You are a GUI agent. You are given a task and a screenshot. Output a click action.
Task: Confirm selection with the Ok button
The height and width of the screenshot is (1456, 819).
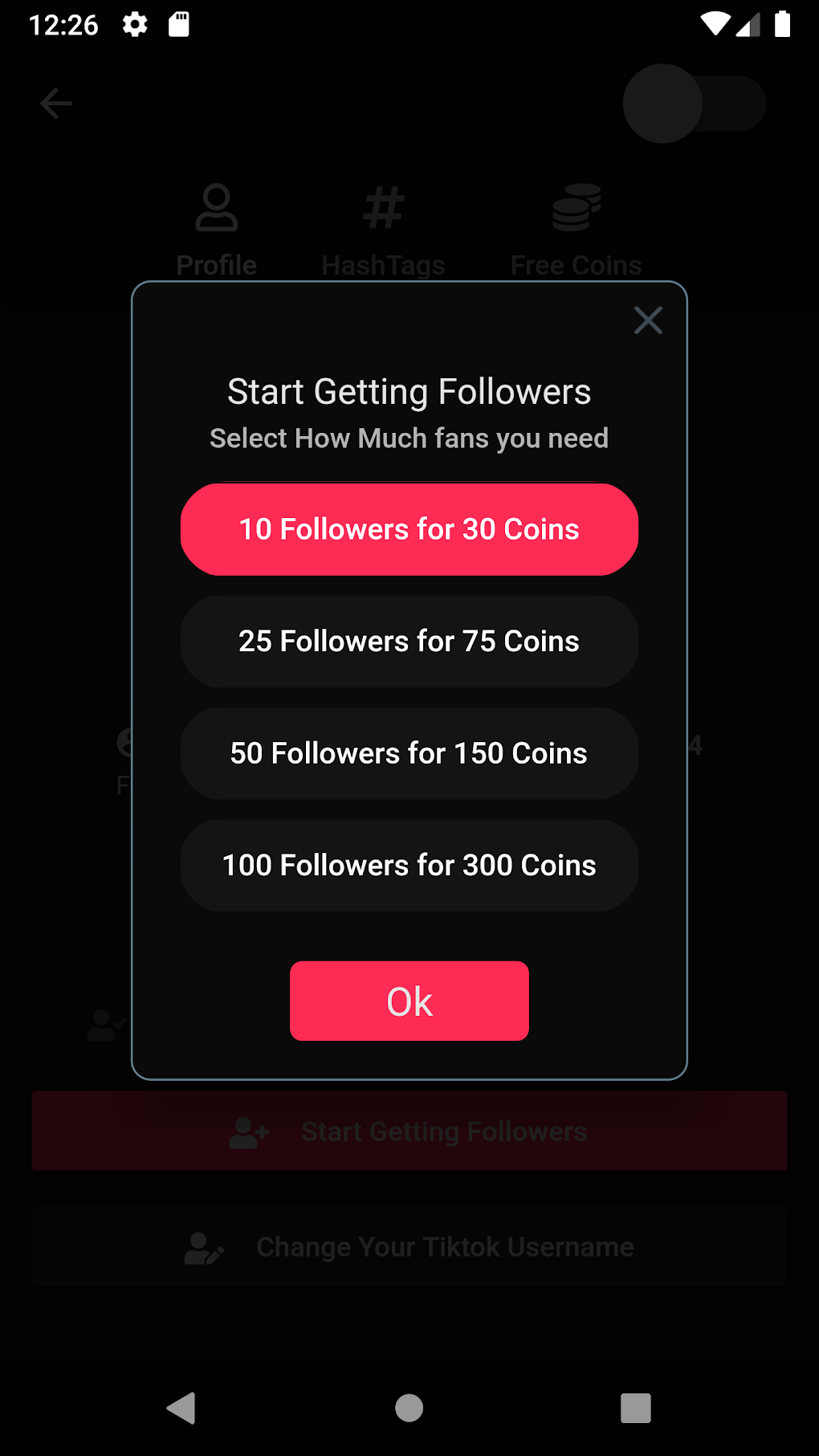point(409,1001)
